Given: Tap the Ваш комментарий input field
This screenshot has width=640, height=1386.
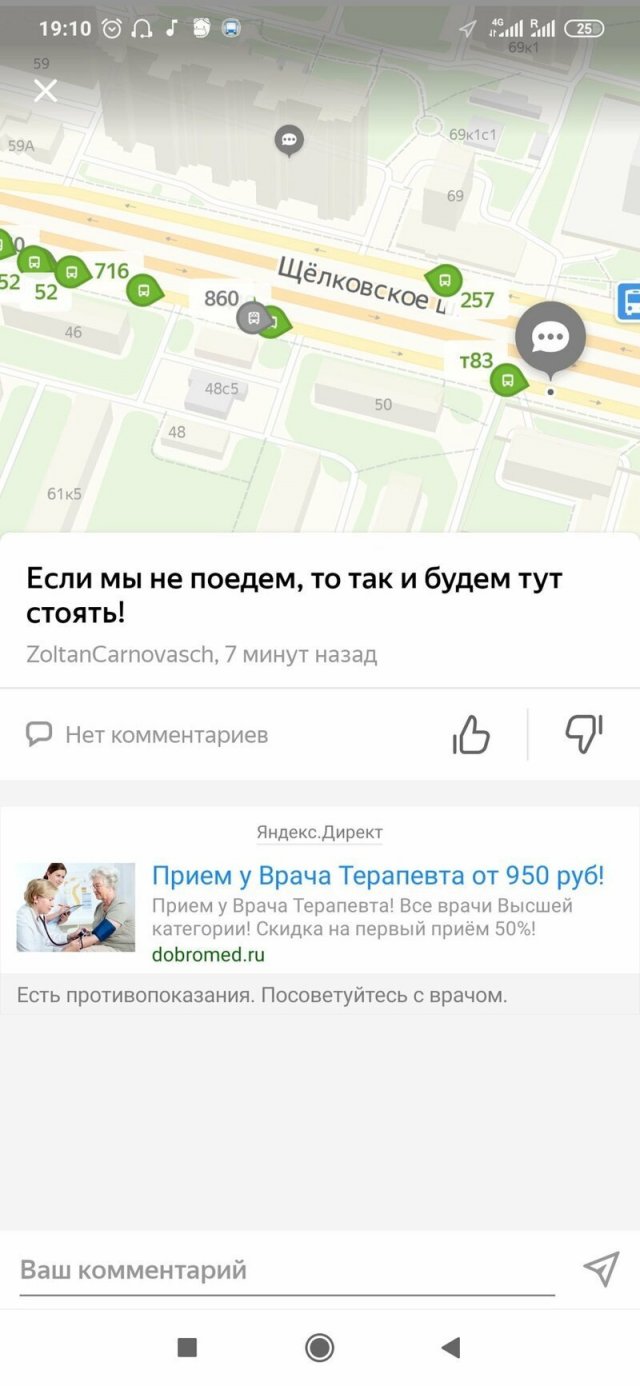Looking at the screenshot, I should point(287,1270).
